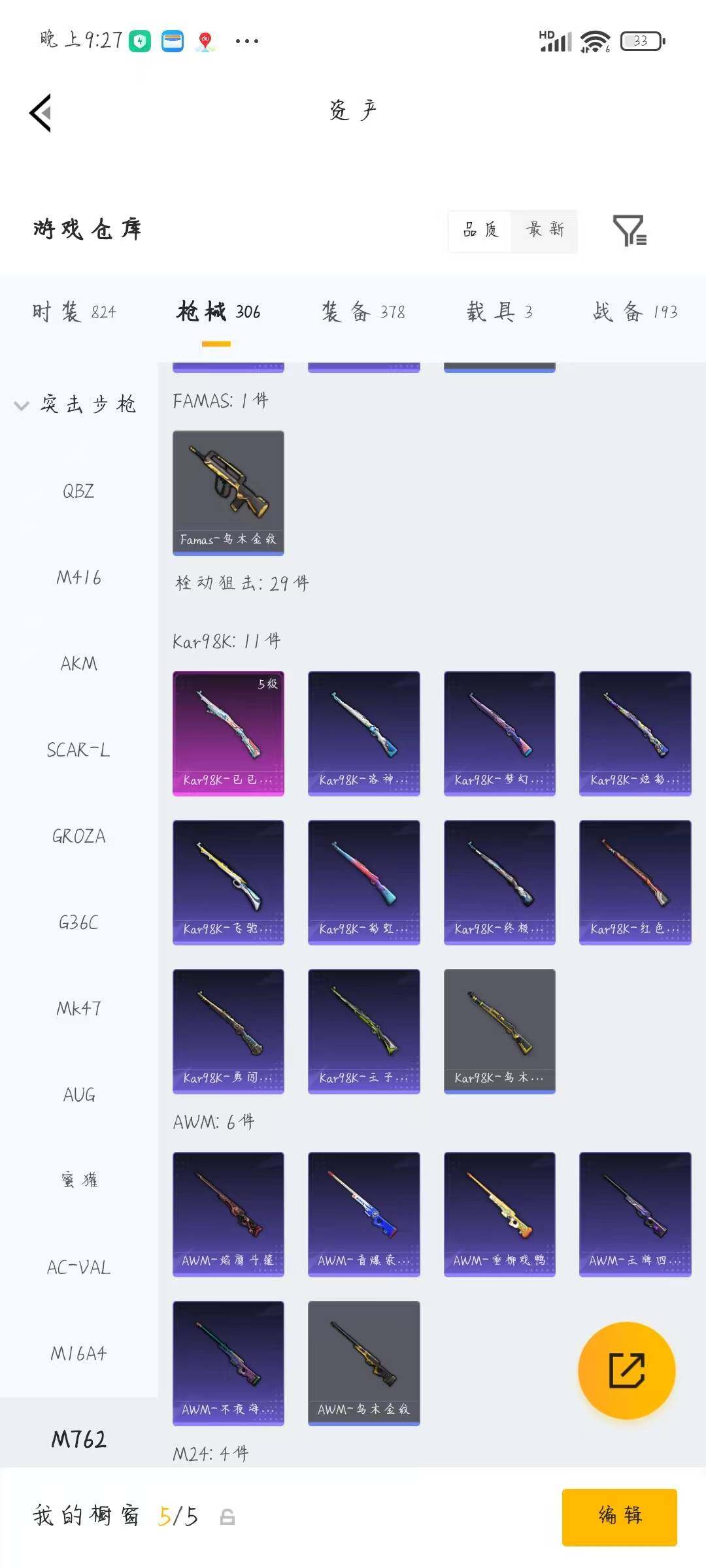Open the AWM-垂柳戏鸭 skin tile
The image size is (706, 1568).
(499, 1215)
